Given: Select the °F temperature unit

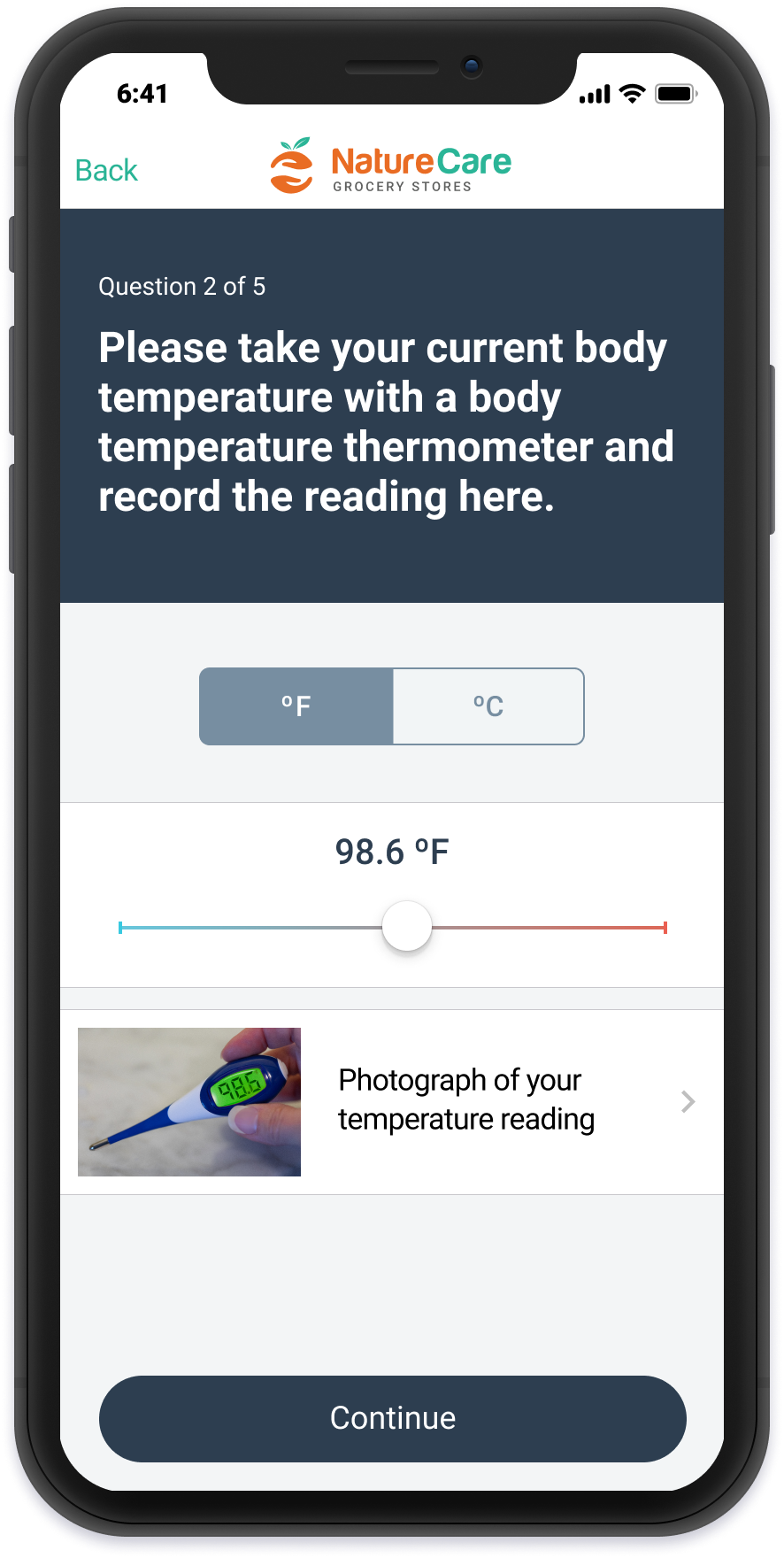Looking at the screenshot, I should pyautogui.click(x=296, y=706).
